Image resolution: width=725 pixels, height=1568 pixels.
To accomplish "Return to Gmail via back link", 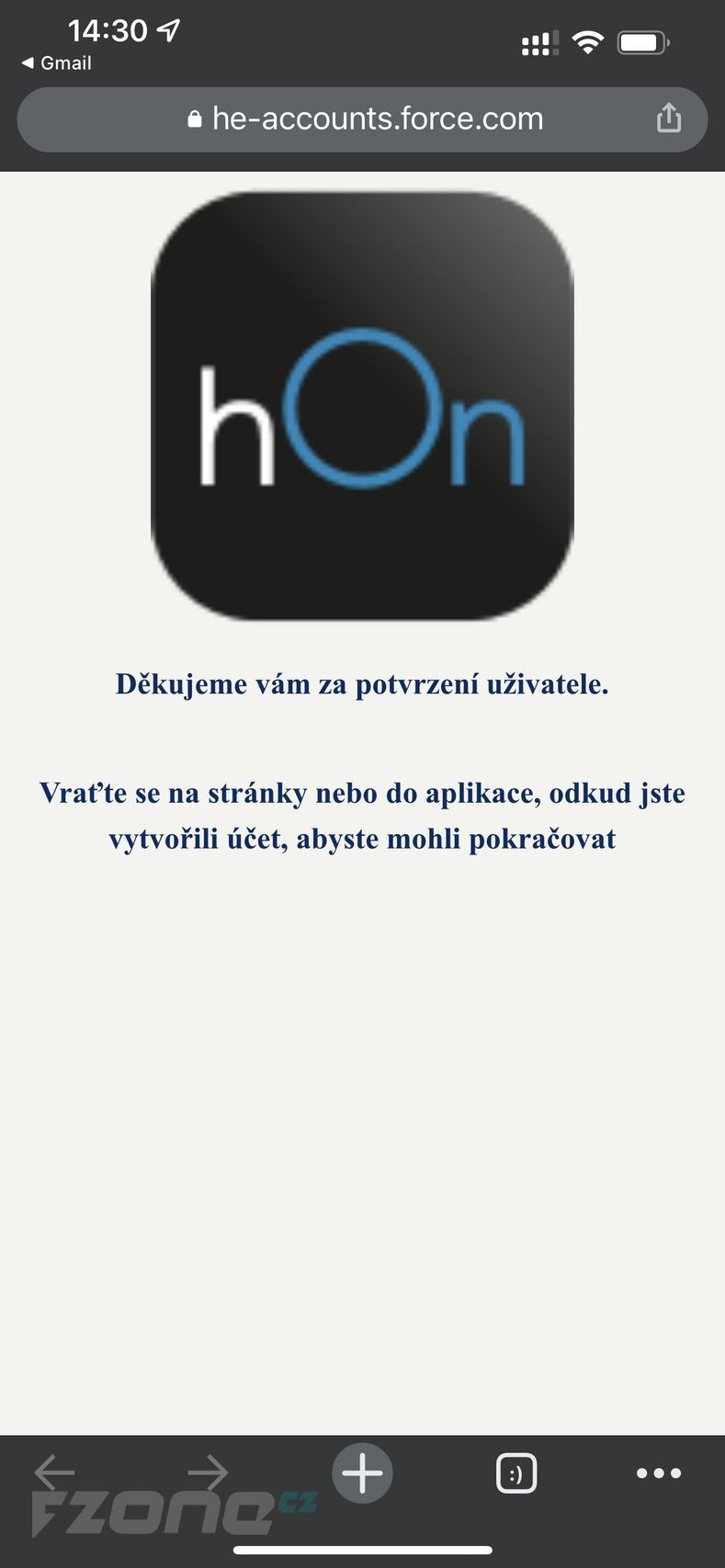I will click(57, 63).
